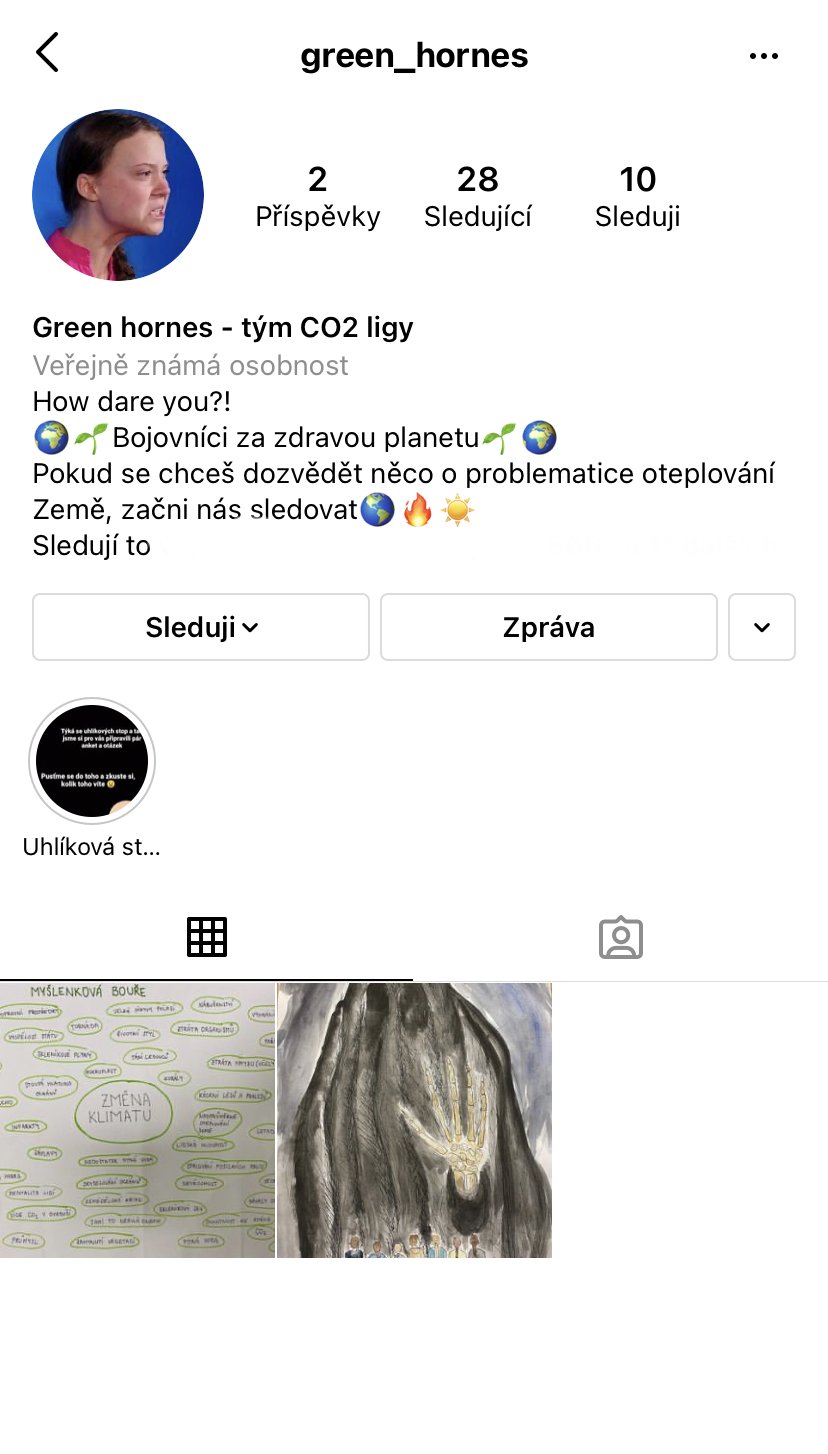The image size is (828, 1454).
Task: Expand suggested accounts chevron button
Action: [762, 627]
